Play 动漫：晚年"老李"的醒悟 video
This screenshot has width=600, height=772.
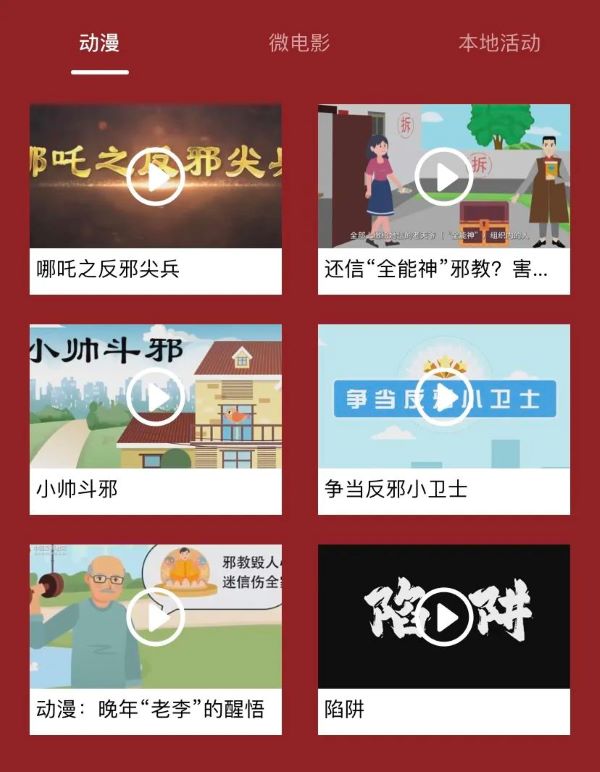156,617
